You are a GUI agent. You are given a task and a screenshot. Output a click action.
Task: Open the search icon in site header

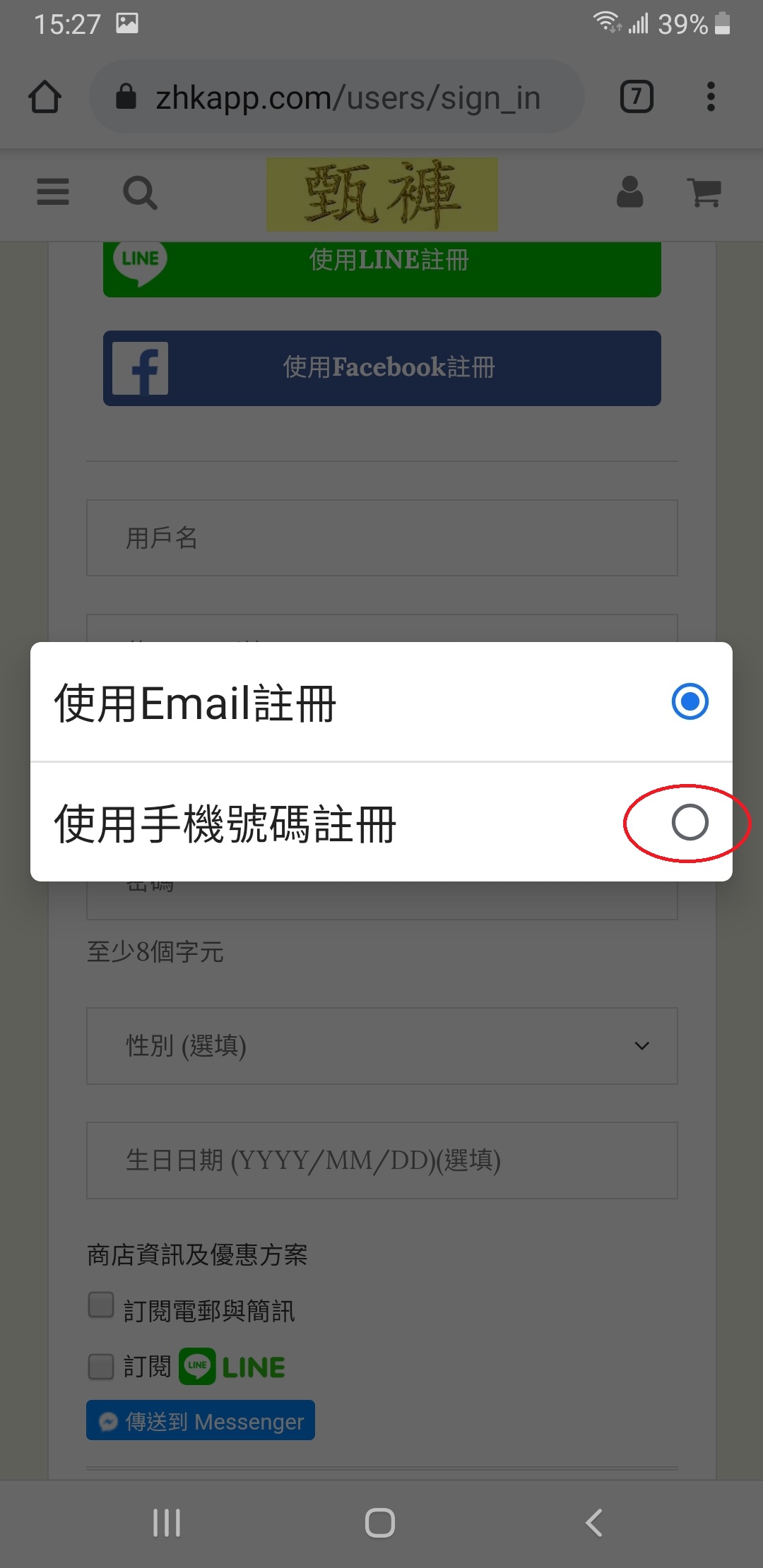140,193
